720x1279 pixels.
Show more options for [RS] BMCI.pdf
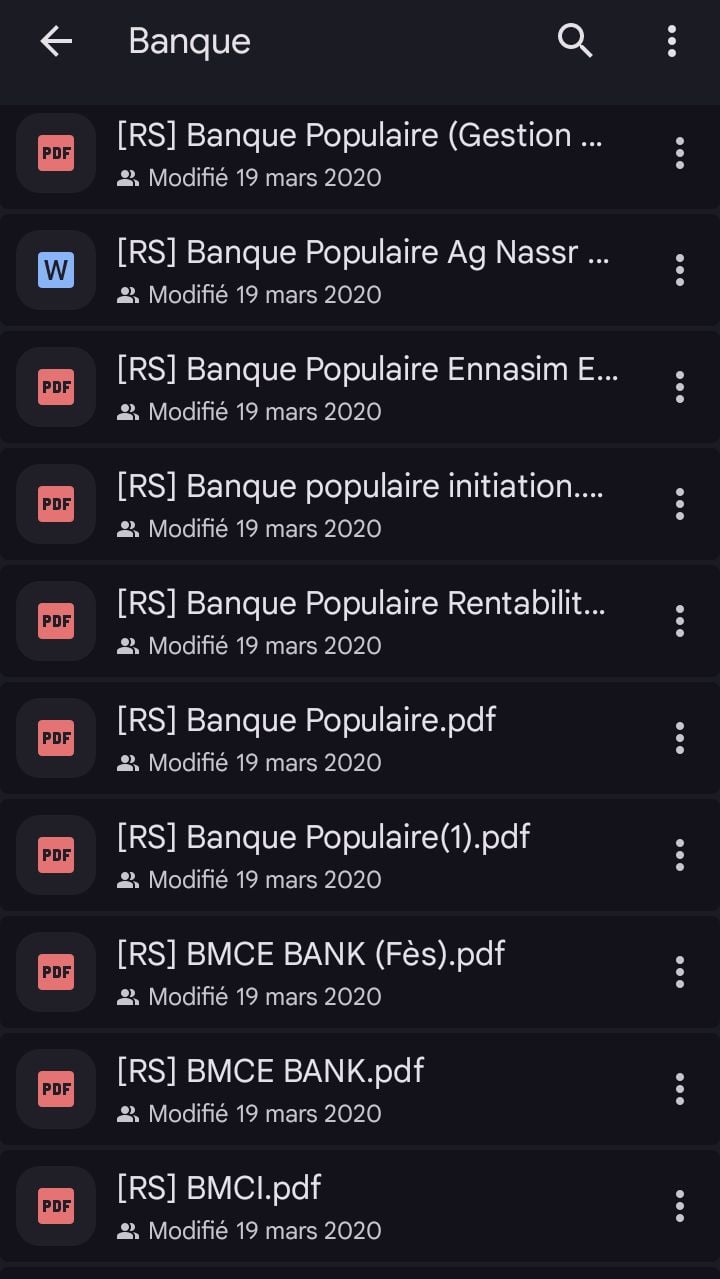[x=679, y=1206]
